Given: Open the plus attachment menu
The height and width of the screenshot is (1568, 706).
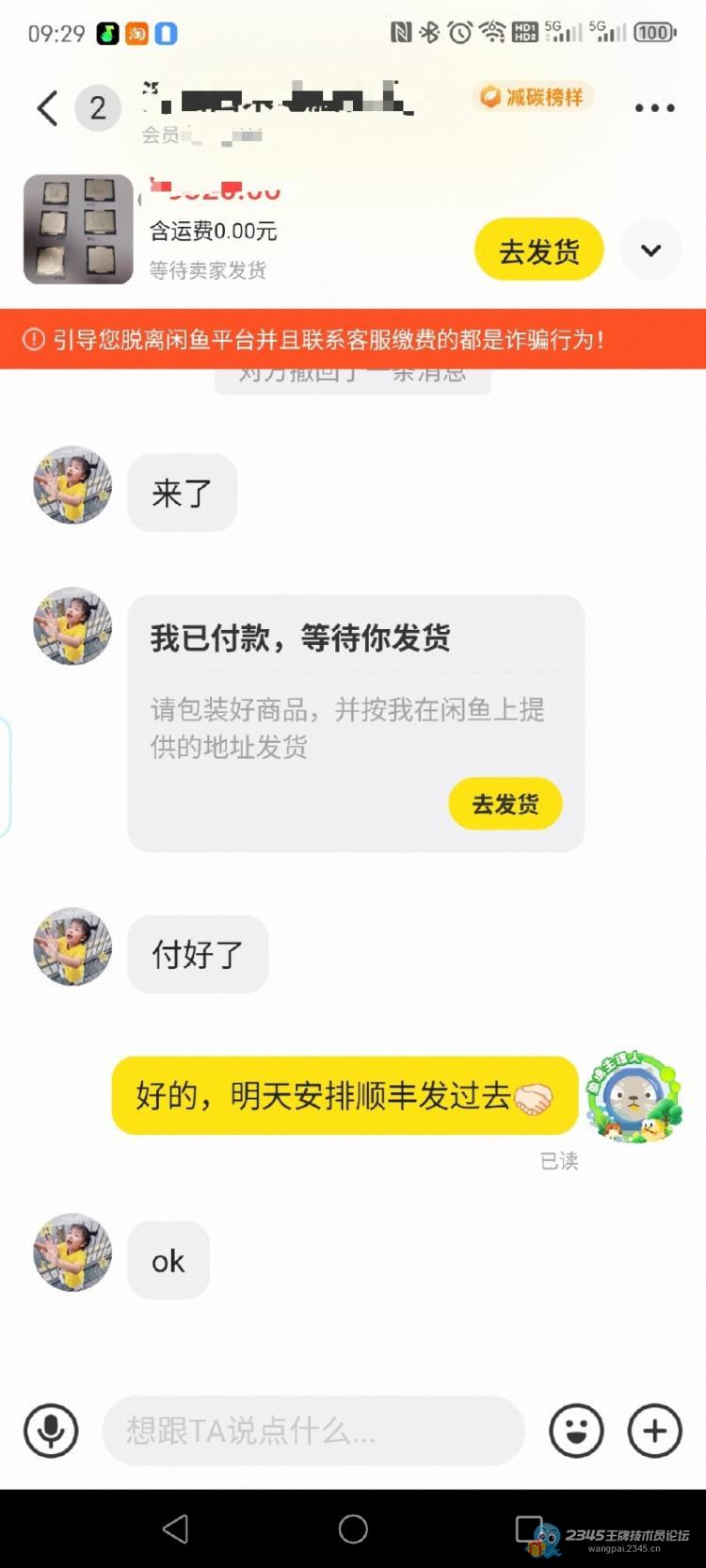Looking at the screenshot, I should (654, 1431).
